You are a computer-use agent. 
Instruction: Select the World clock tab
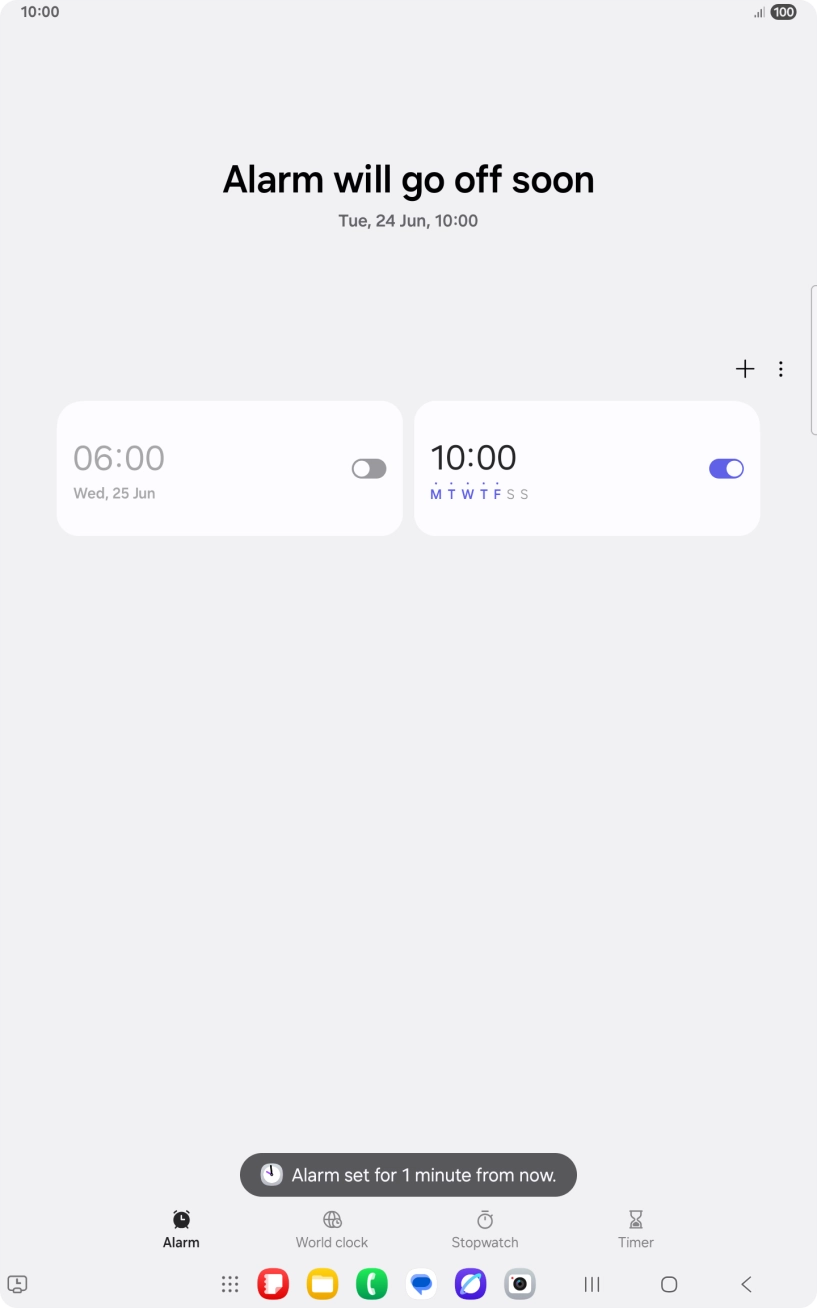click(x=331, y=1229)
